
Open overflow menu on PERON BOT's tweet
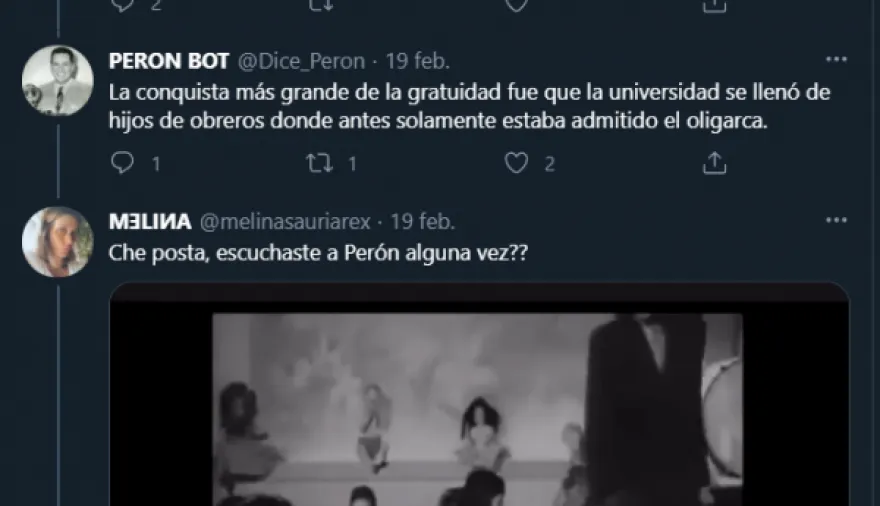pos(836,59)
